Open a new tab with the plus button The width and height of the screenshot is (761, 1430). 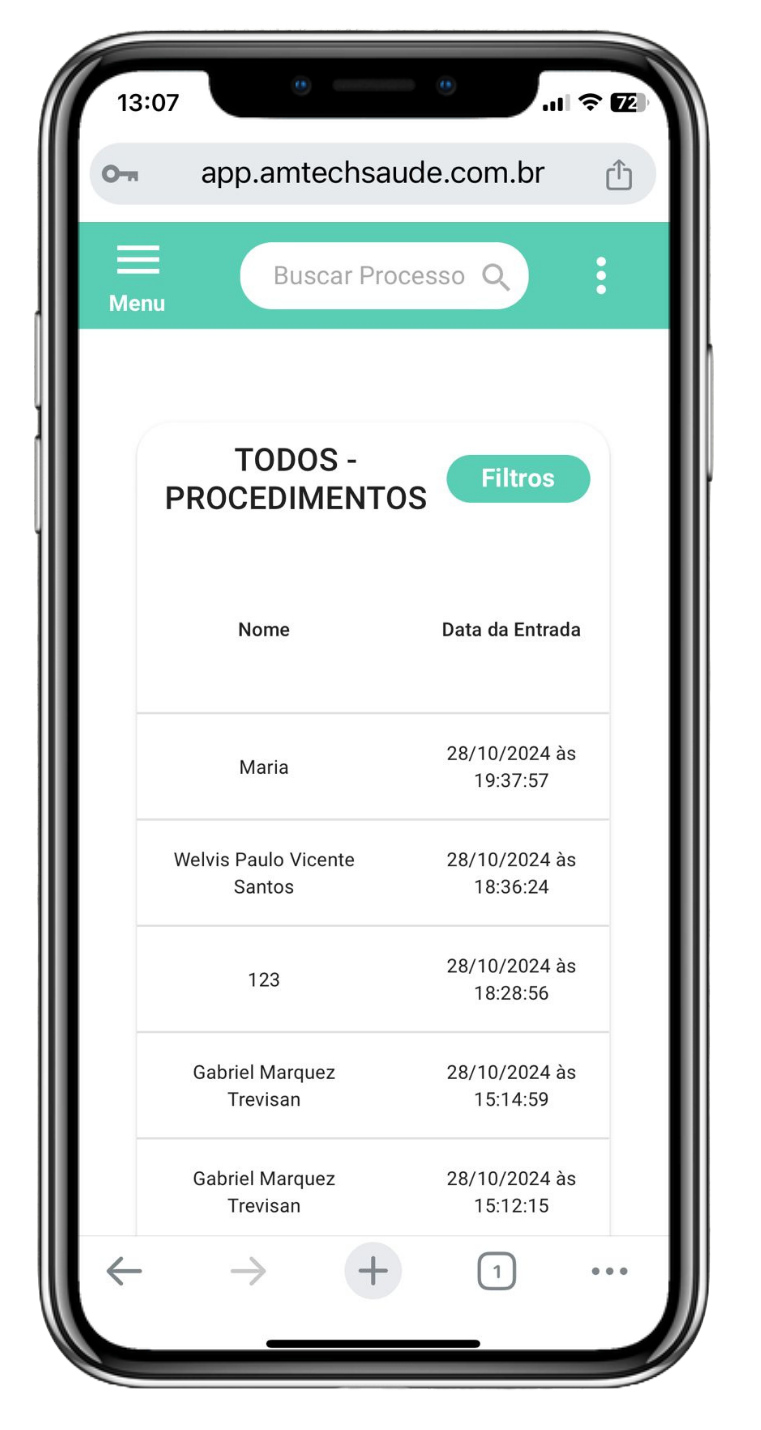pyautogui.click(x=373, y=1271)
